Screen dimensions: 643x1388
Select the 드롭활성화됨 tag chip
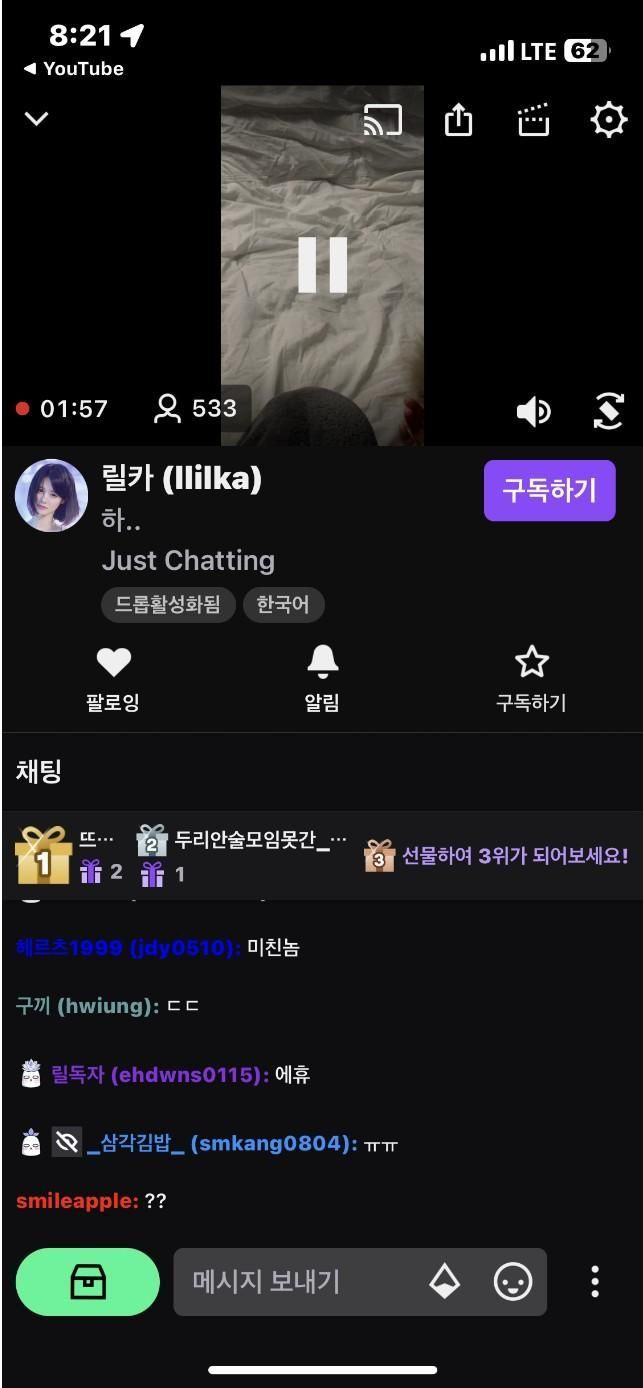pyautogui.click(x=168, y=605)
